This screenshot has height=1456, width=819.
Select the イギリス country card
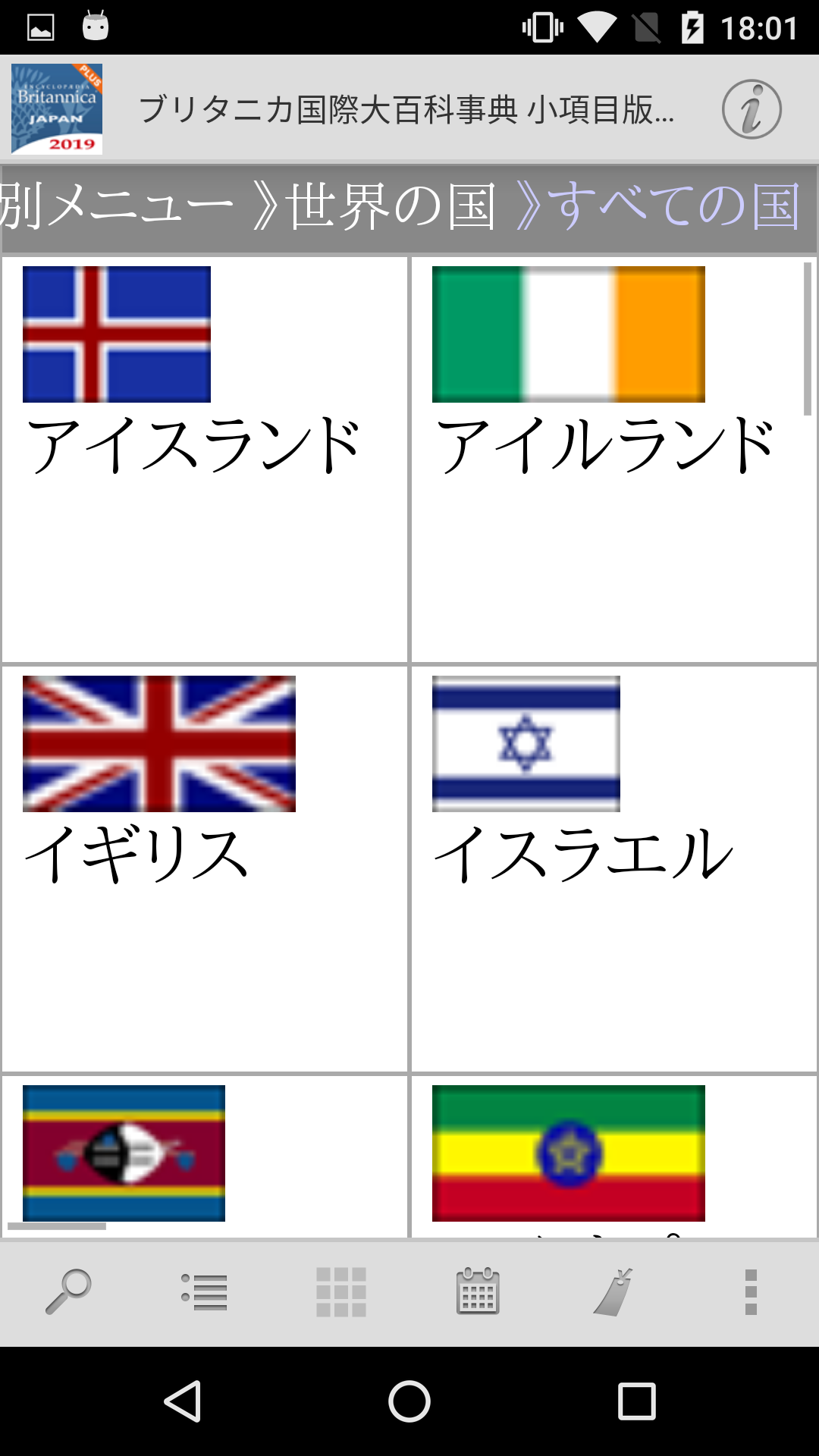point(205,869)
